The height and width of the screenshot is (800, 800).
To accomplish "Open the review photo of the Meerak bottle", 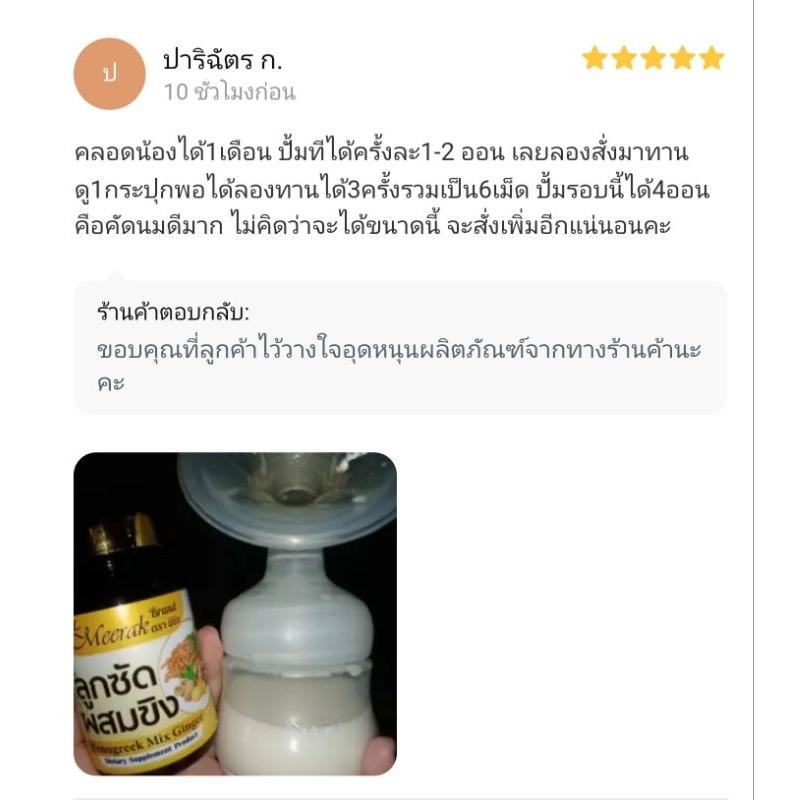I will point(235,613).
